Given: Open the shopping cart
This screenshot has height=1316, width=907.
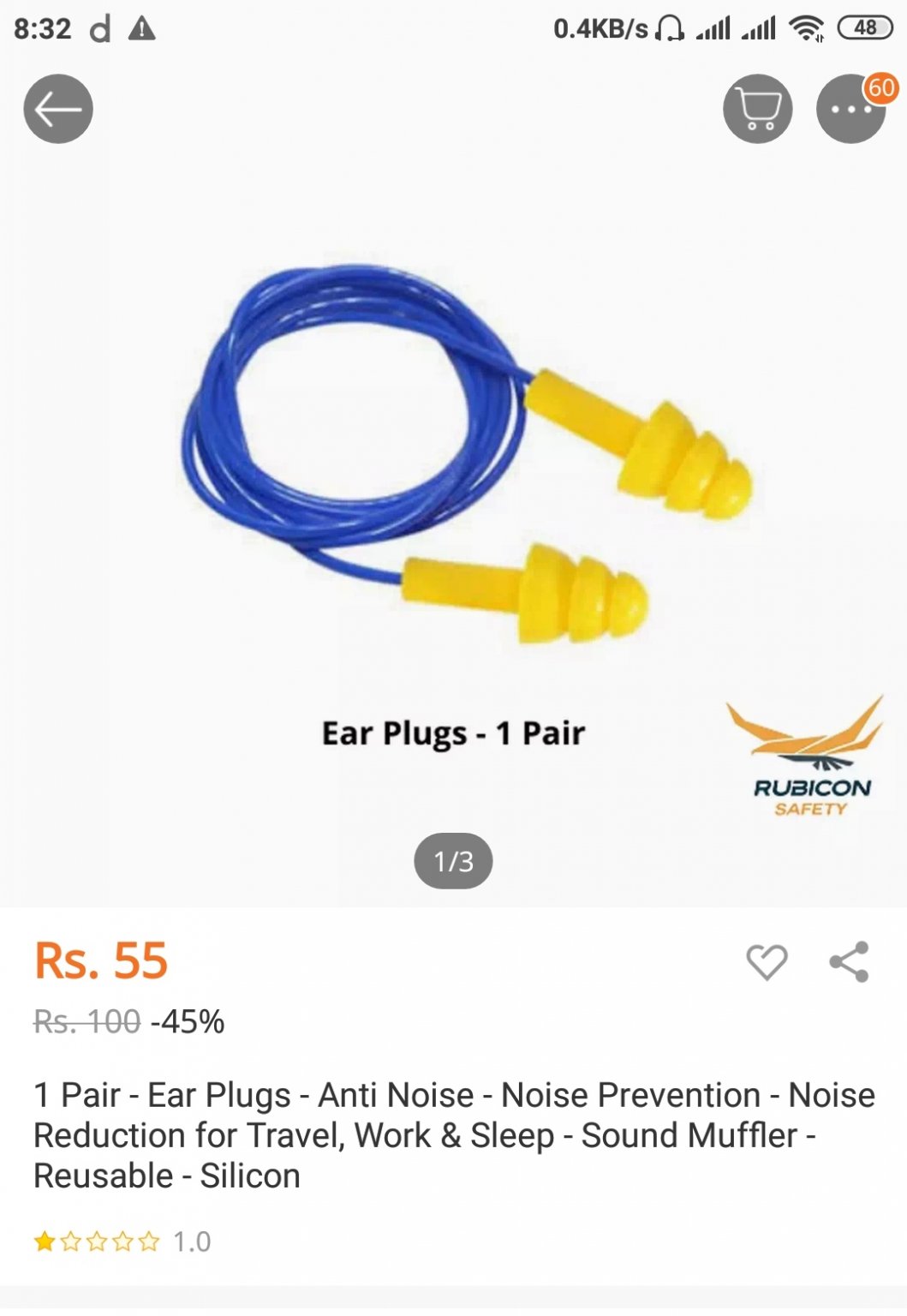Looking at the screenshot, I should (x=757, y=109).
